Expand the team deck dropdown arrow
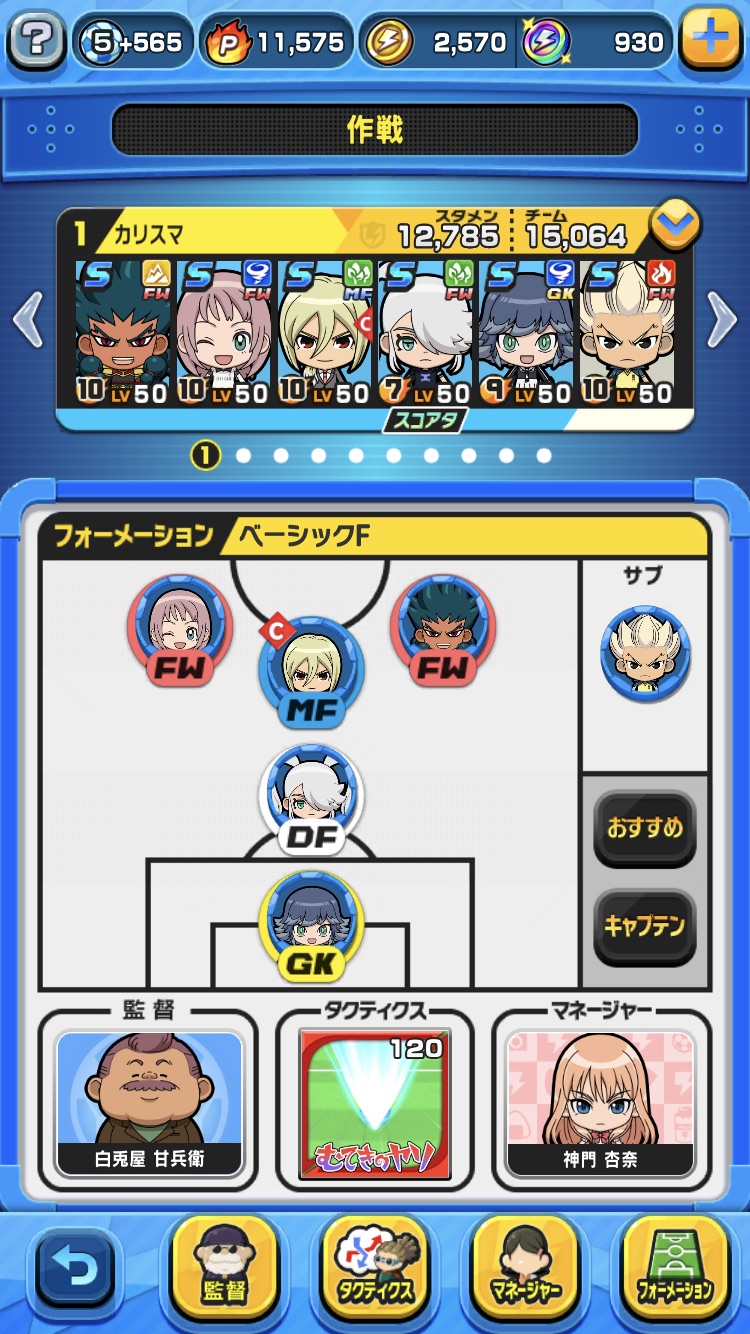Viewport: 750px width, 1334px height. [x=675, y=228]
